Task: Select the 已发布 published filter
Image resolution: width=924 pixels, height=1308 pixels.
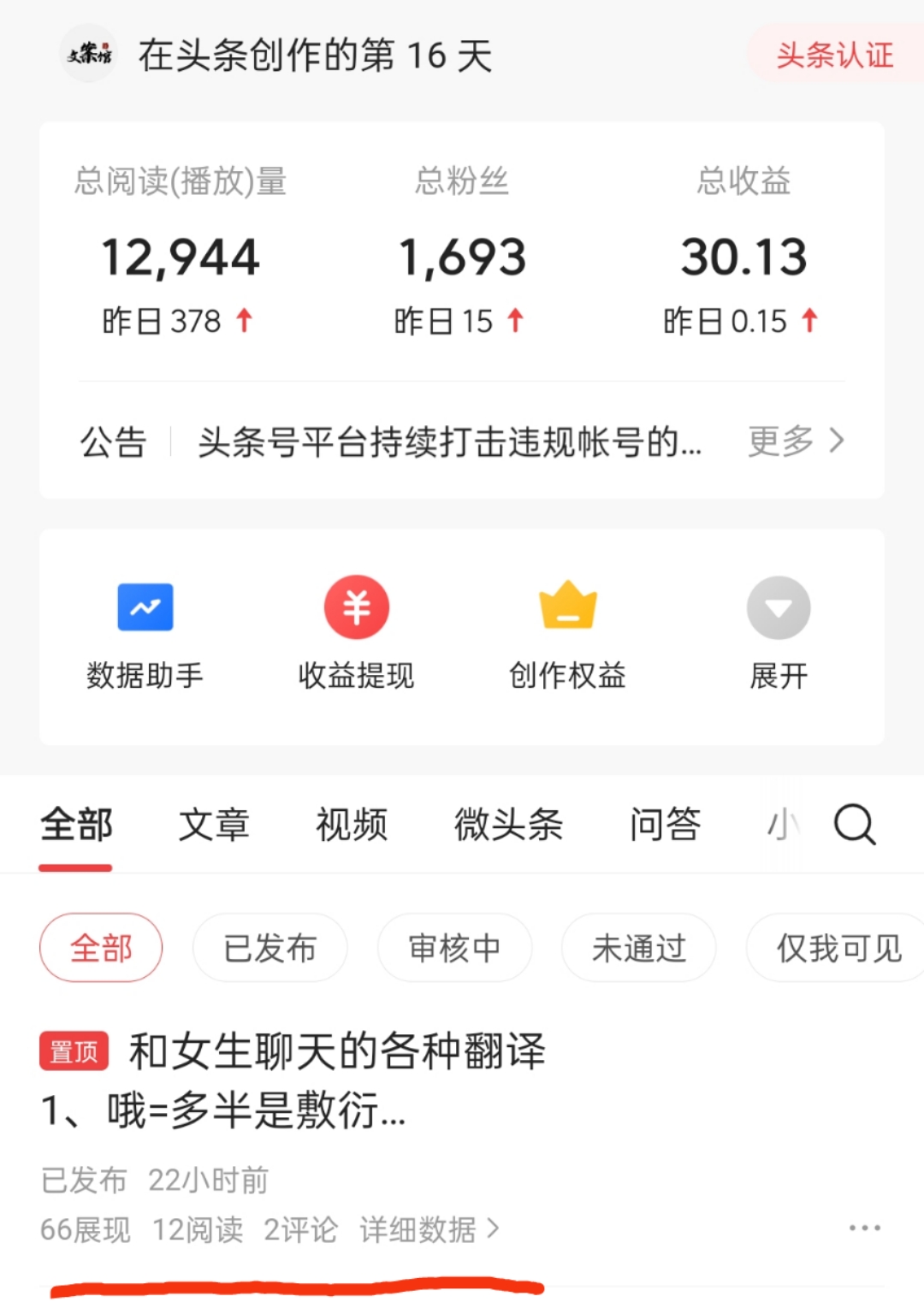Action: tap(269, 948)
